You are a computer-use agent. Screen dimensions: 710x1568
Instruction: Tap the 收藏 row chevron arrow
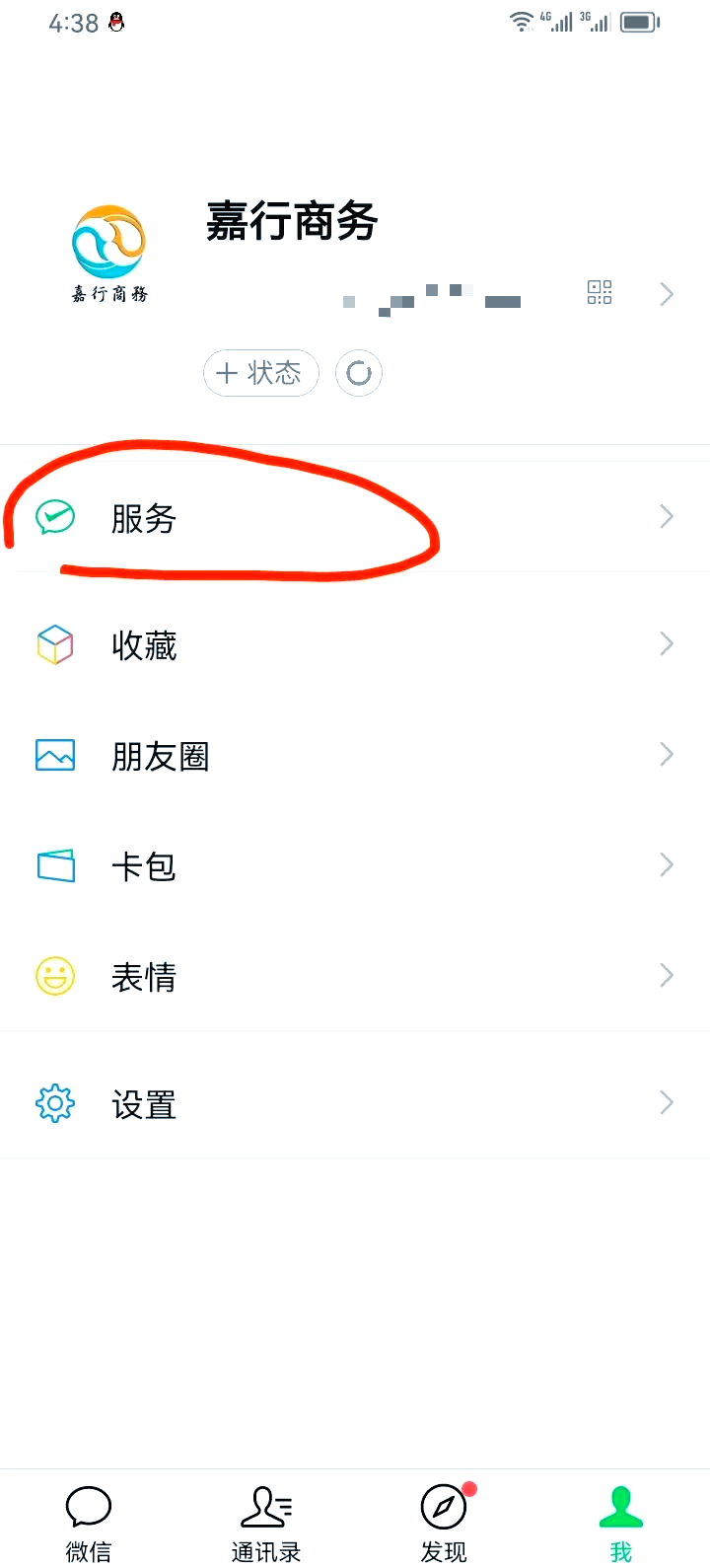pos(666,643)
